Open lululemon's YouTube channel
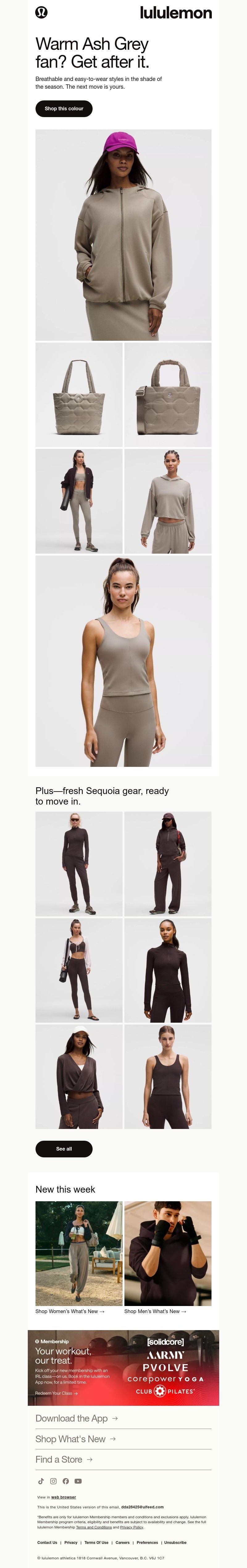This screenshot has width=247, height=1568. tap(78, 1481)
